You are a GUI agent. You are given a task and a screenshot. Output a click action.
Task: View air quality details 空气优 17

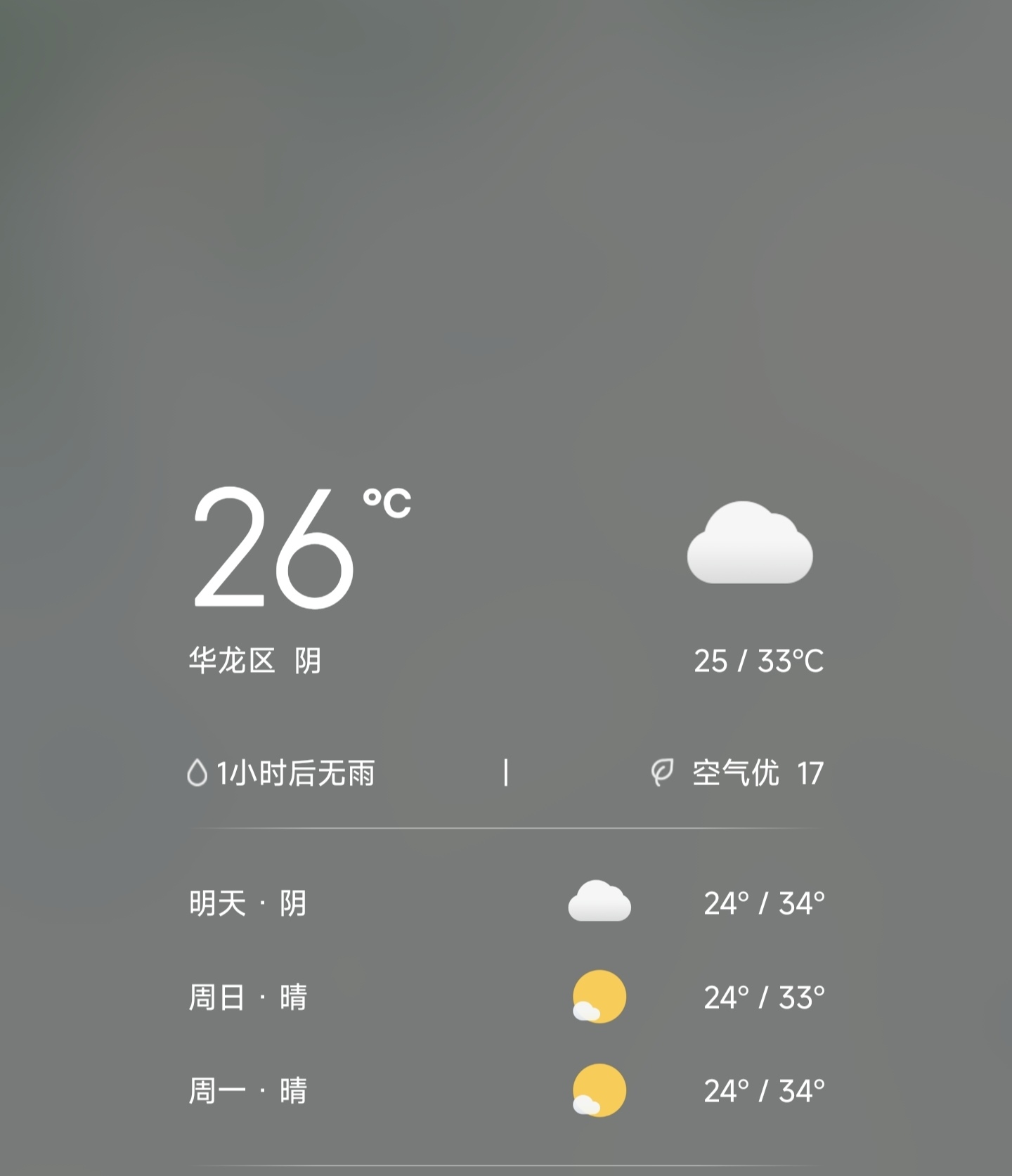point(738,773)
